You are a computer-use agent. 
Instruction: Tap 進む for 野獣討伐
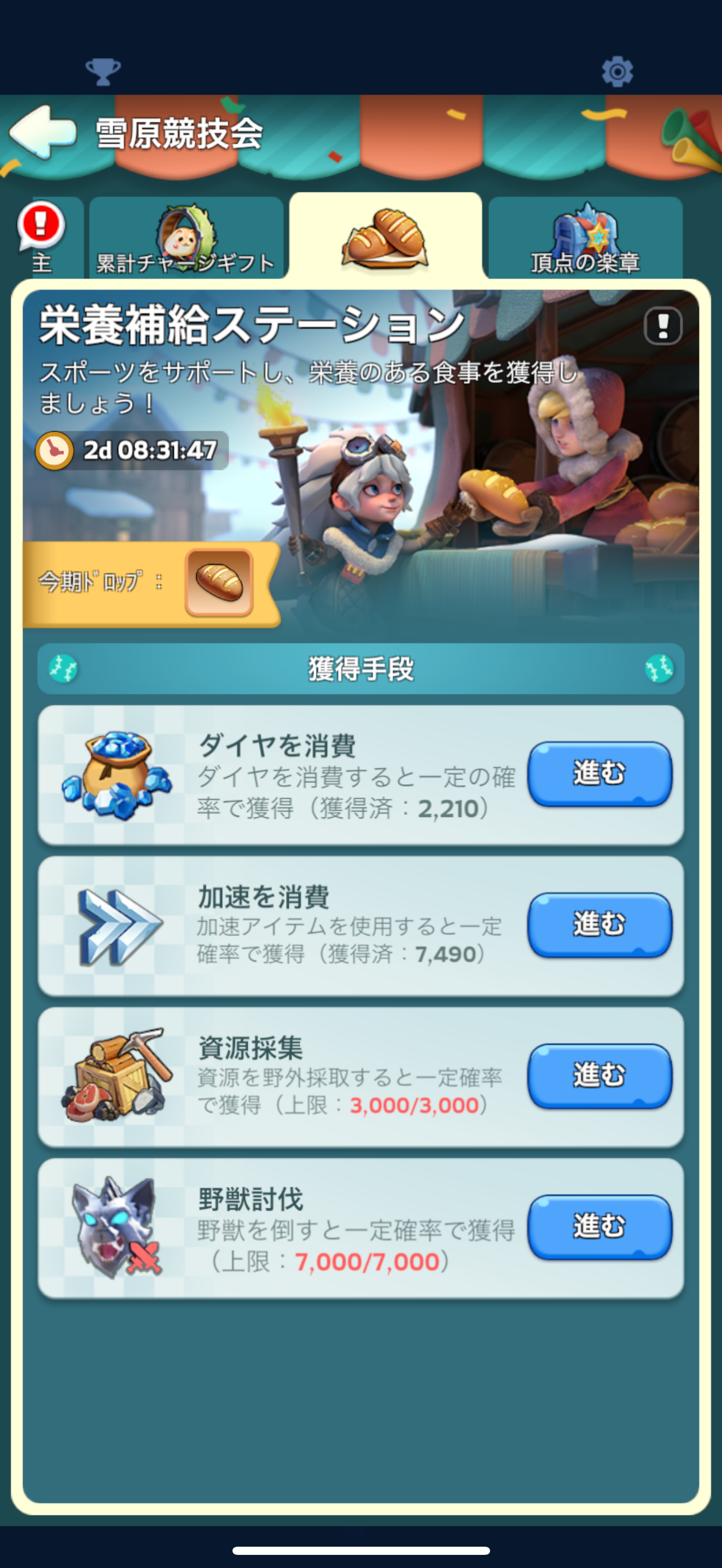click(599, 1226)
